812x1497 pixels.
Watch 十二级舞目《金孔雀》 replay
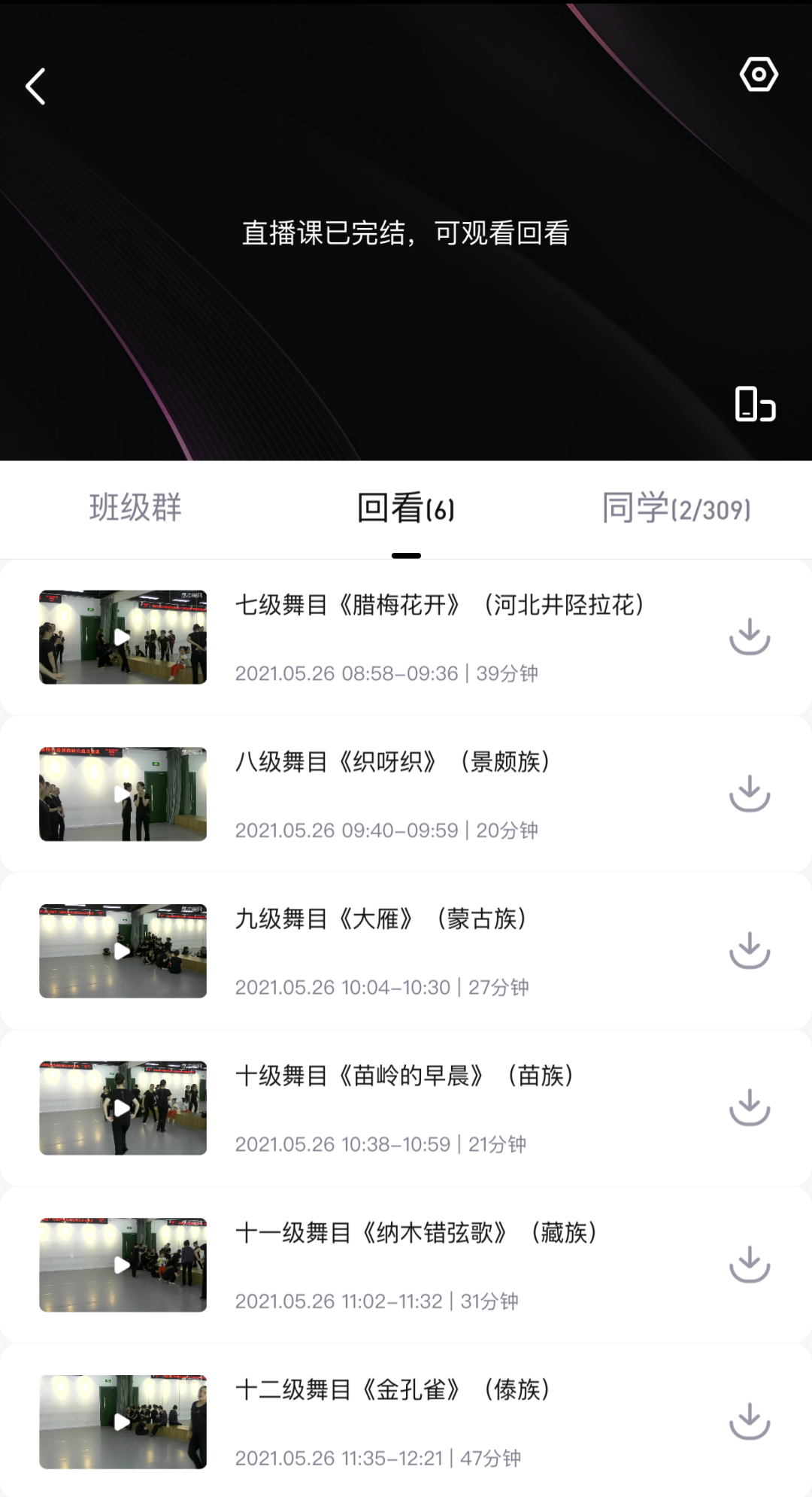click(123, 1422)
